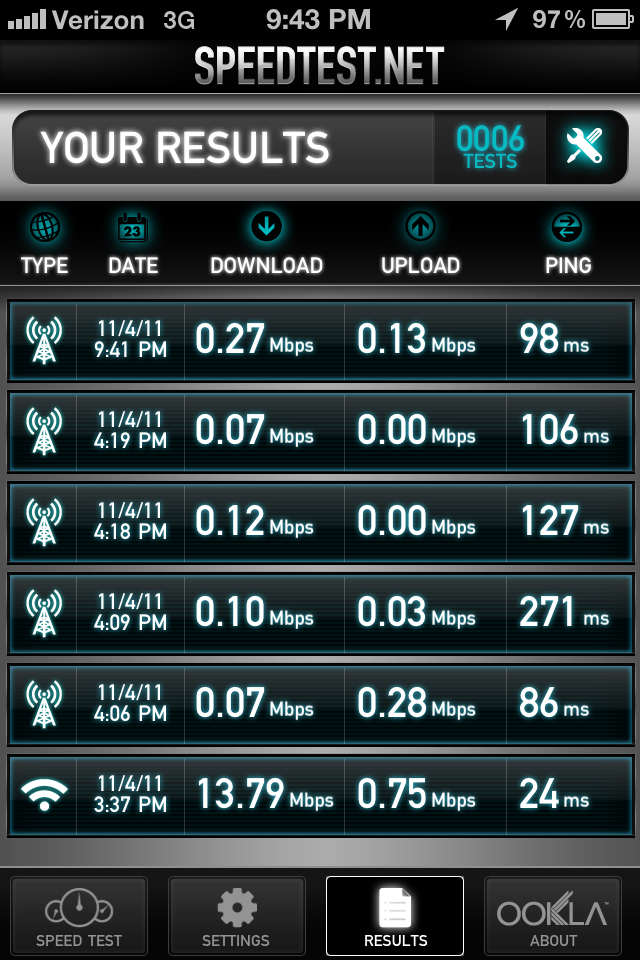Open the 4:18 PM test result
The width and height of the screenshot is (640, 960).
click(x=320, y=522)
